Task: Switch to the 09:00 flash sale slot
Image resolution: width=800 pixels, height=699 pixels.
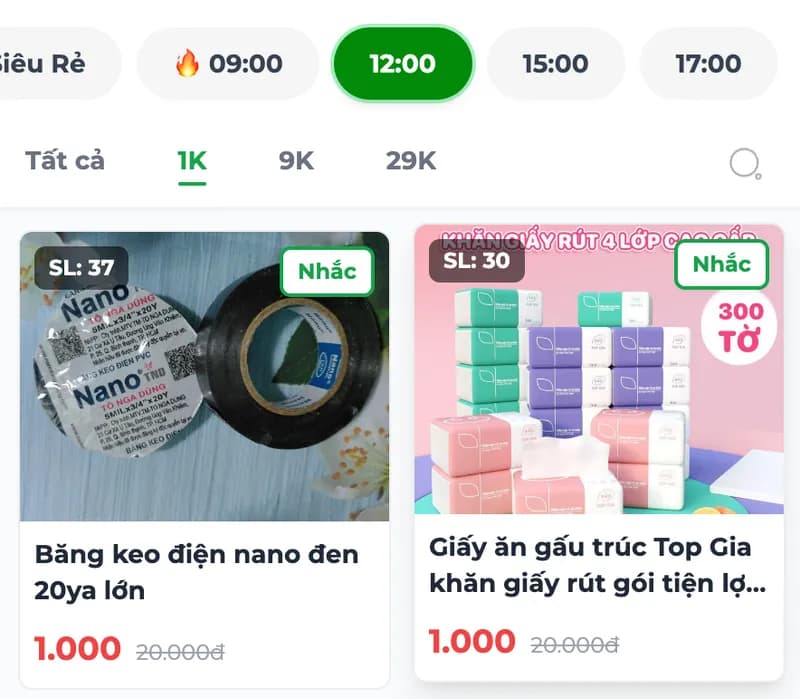Action: click(228, 64)
